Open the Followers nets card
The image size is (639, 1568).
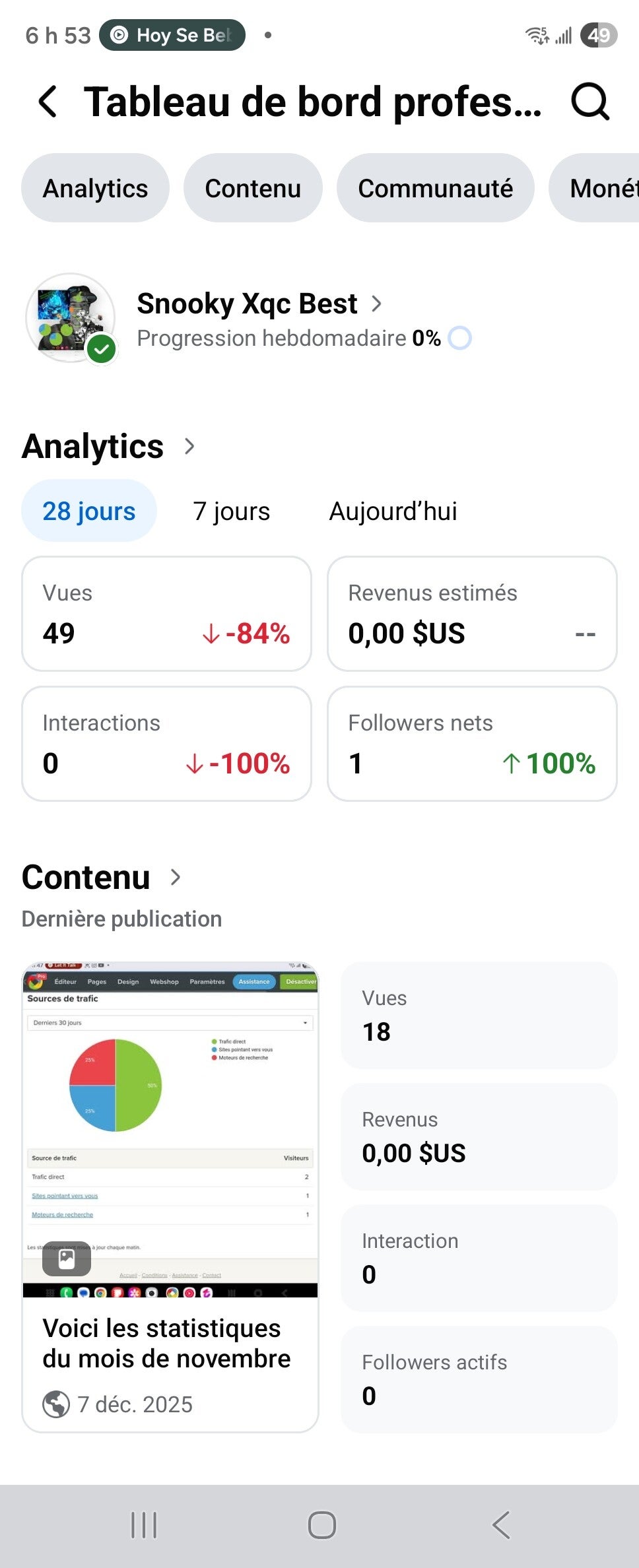coord(472,744)
